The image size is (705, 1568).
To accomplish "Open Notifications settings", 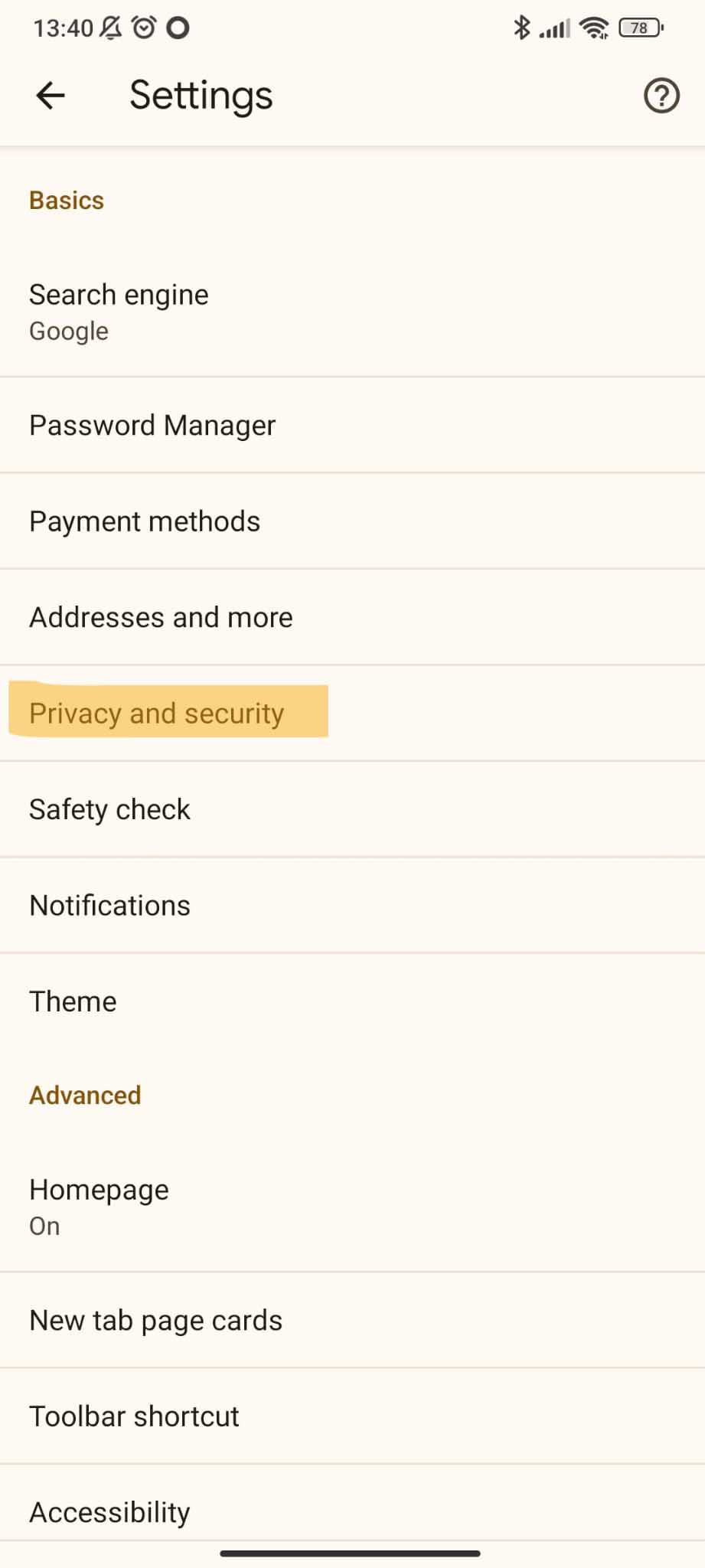I will (110, 905).
